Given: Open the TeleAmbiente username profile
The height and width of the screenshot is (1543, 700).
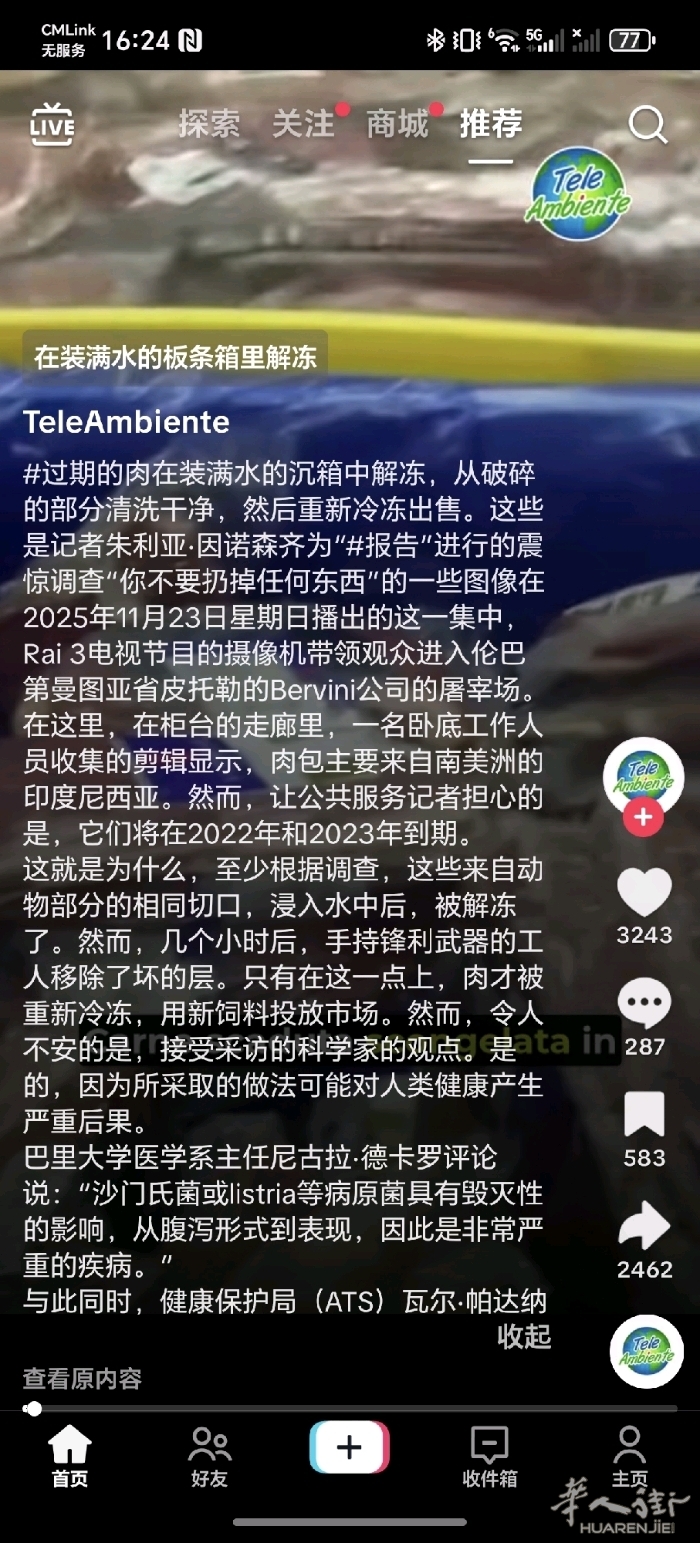Looking at the screenshot, I should click(126, 422).
